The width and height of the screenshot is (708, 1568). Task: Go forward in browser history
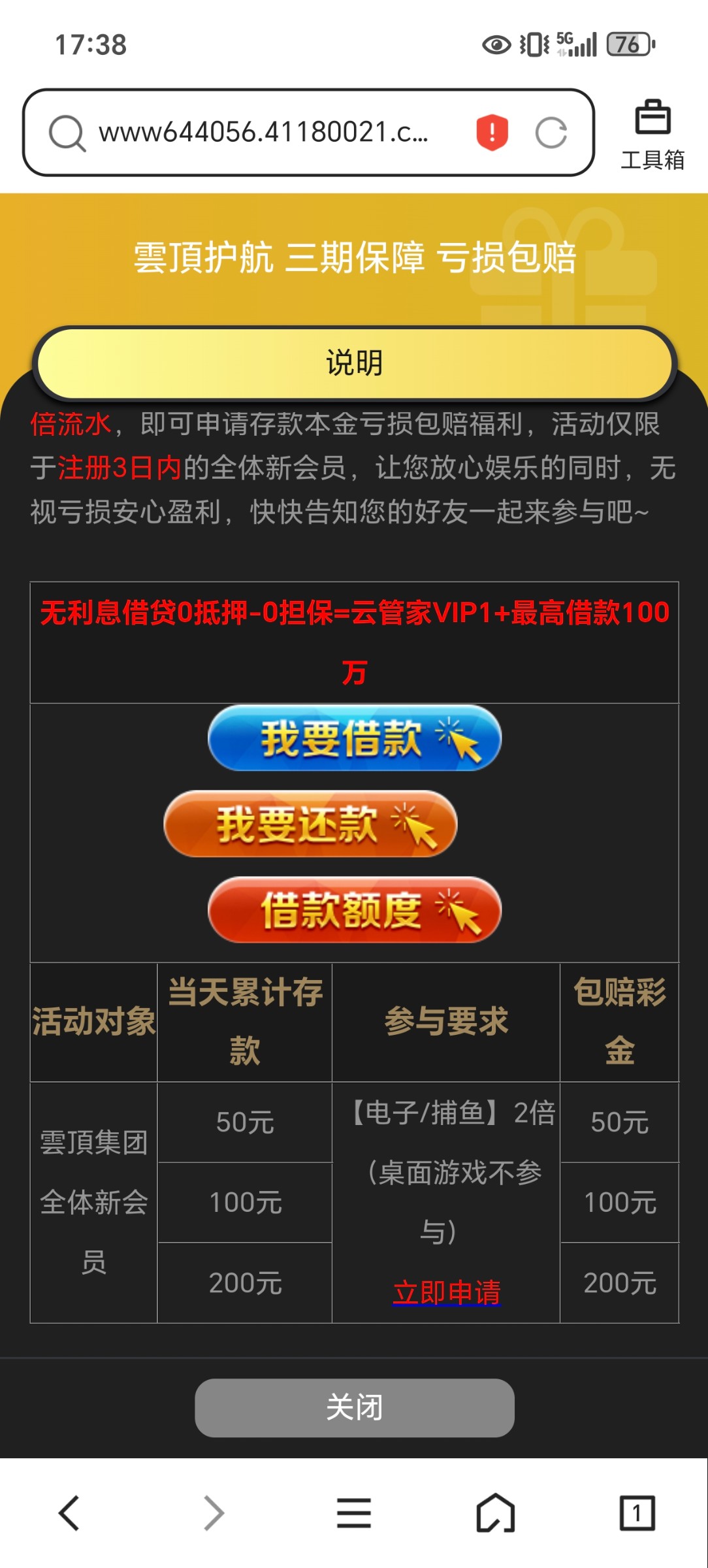pyautogui.click(x=213, y=1512)
